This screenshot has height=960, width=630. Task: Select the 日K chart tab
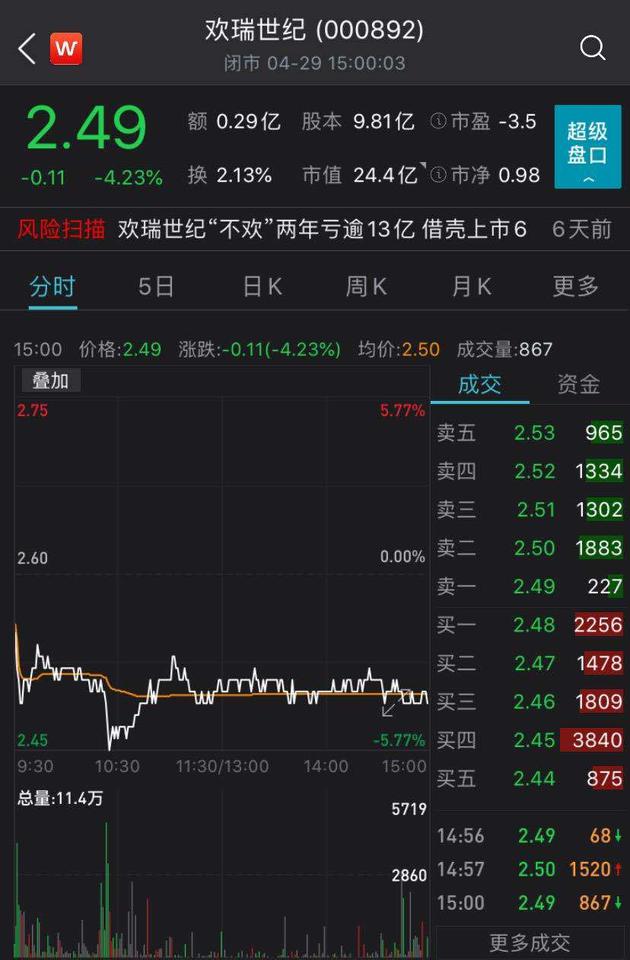pyautogui.click(x=262, y=287)
